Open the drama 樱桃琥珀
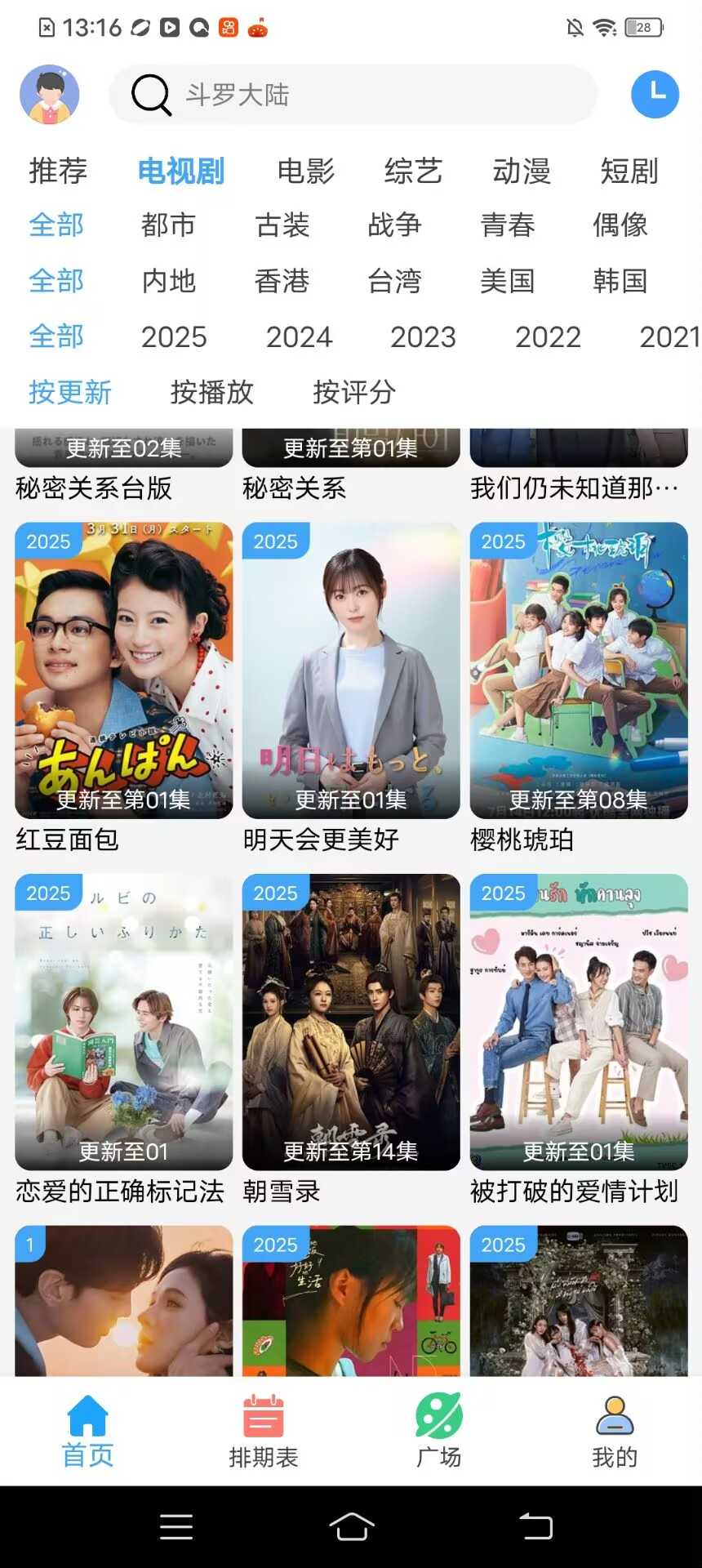This screenshot has height=1568, width=702. (579, 671)
